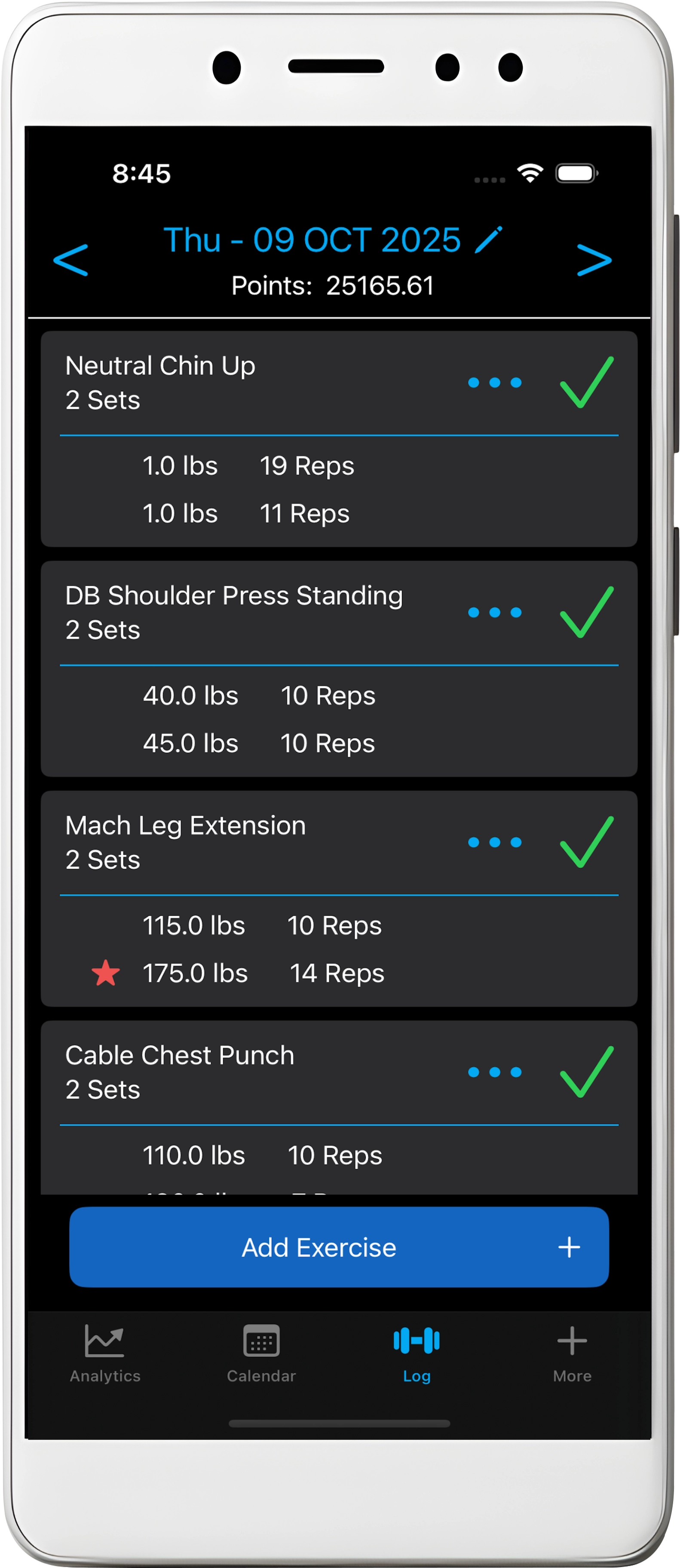Open options for Mach Leg Extension
The width and height of the screenshot is (680, 1568).
click(494, 842)
